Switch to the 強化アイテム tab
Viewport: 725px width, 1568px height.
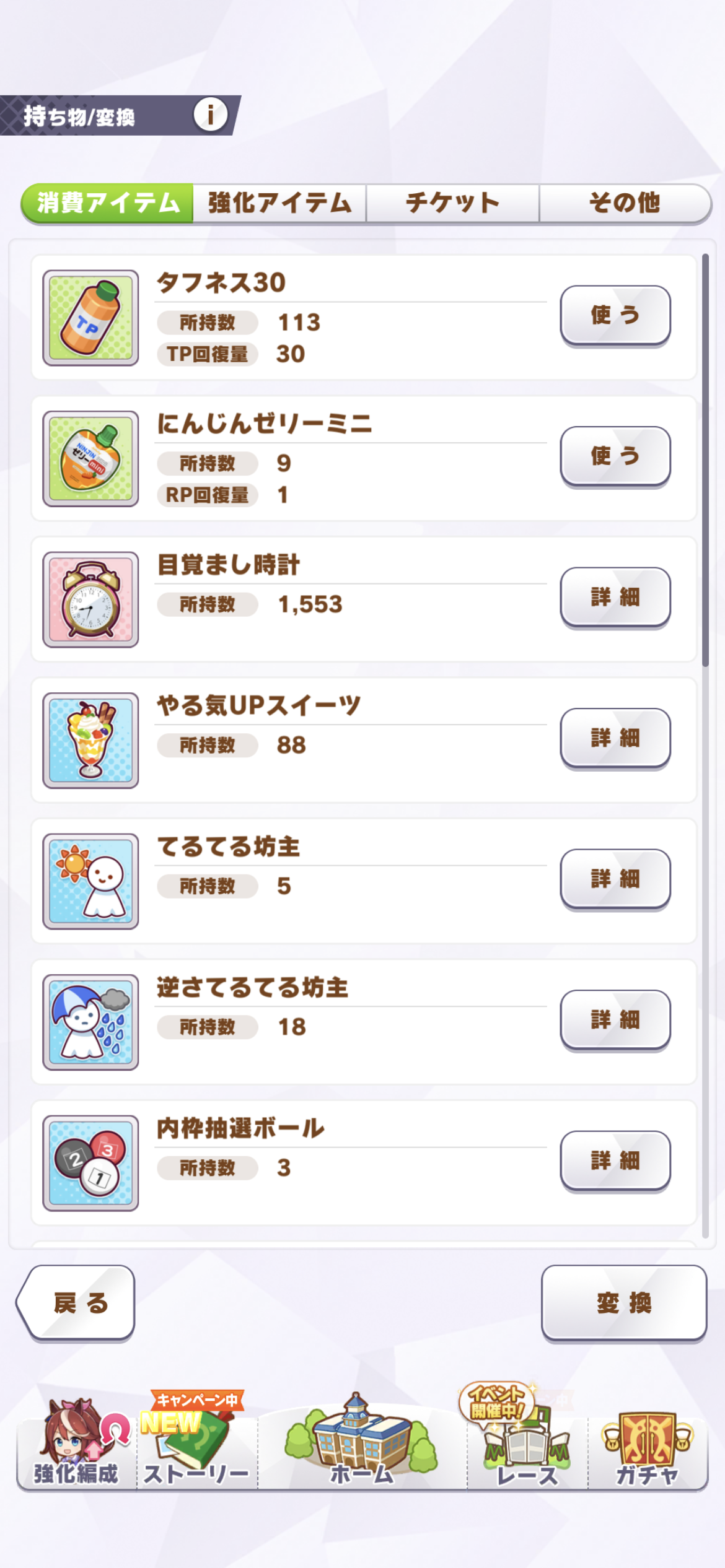279,203
